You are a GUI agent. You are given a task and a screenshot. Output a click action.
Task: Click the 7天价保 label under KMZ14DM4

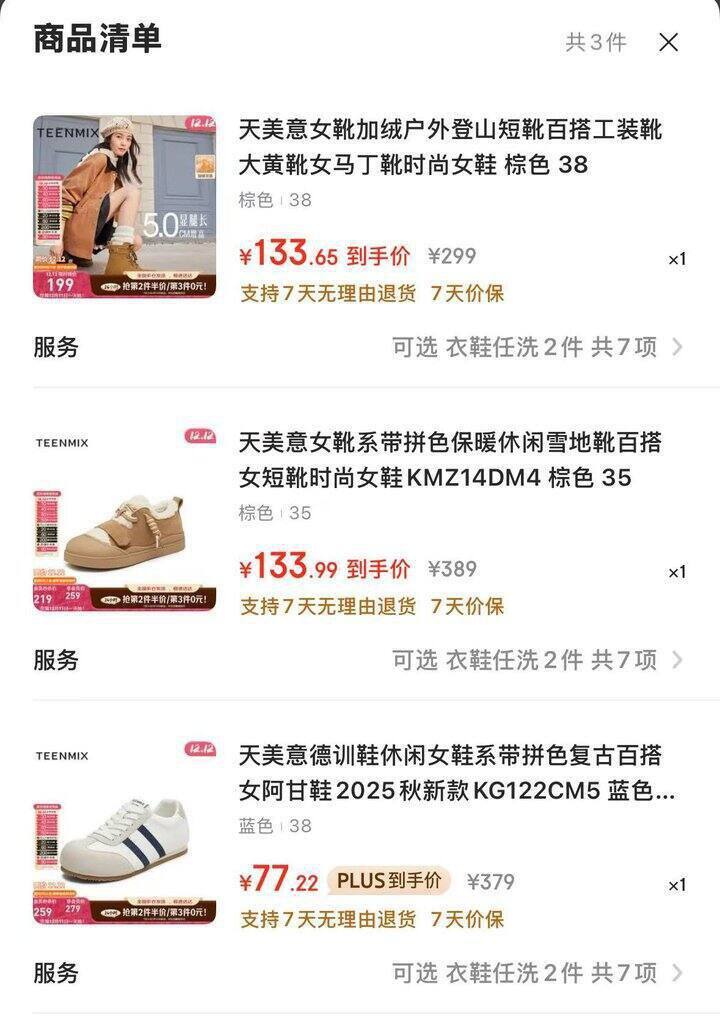[x=469, y=605]
